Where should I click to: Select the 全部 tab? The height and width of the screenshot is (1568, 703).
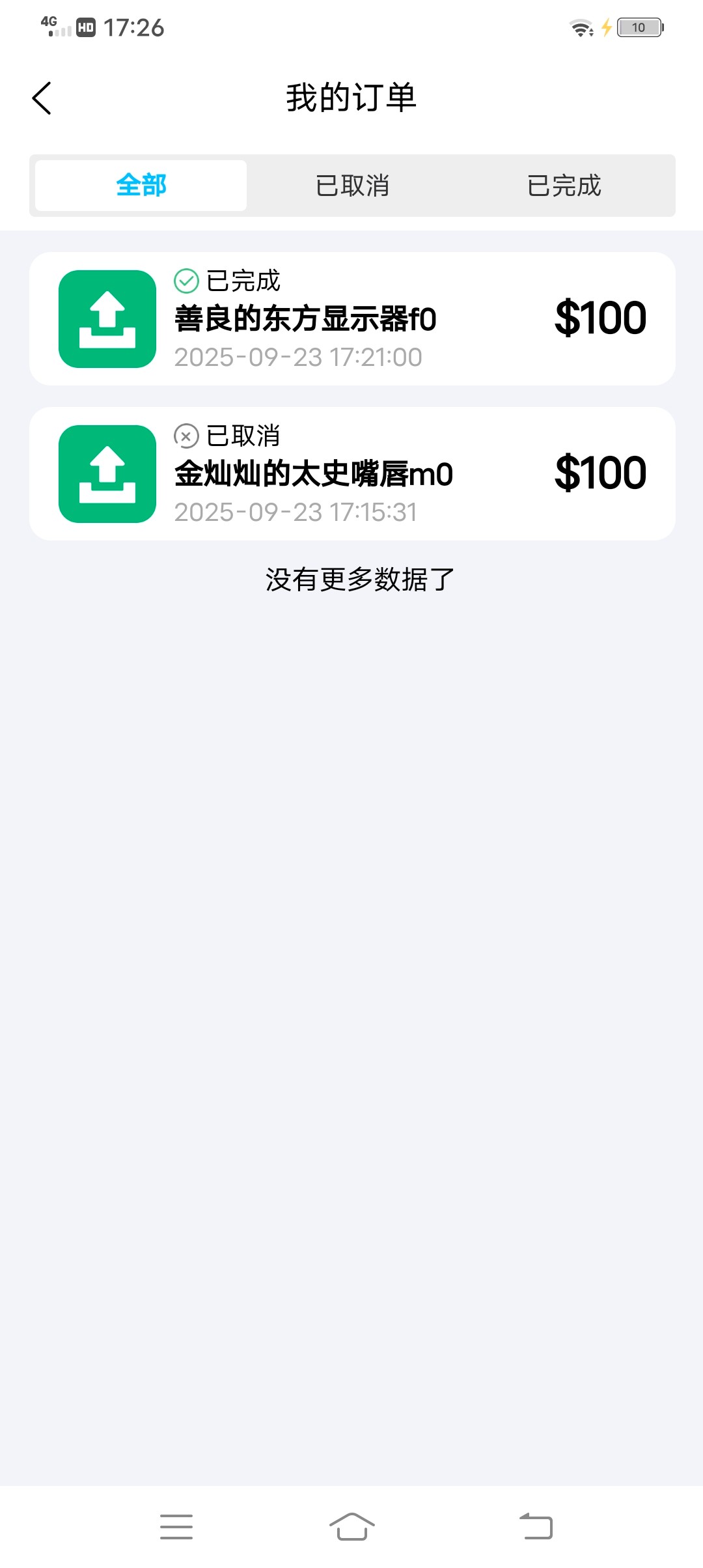pyautogui.click(x=141, y=186)
